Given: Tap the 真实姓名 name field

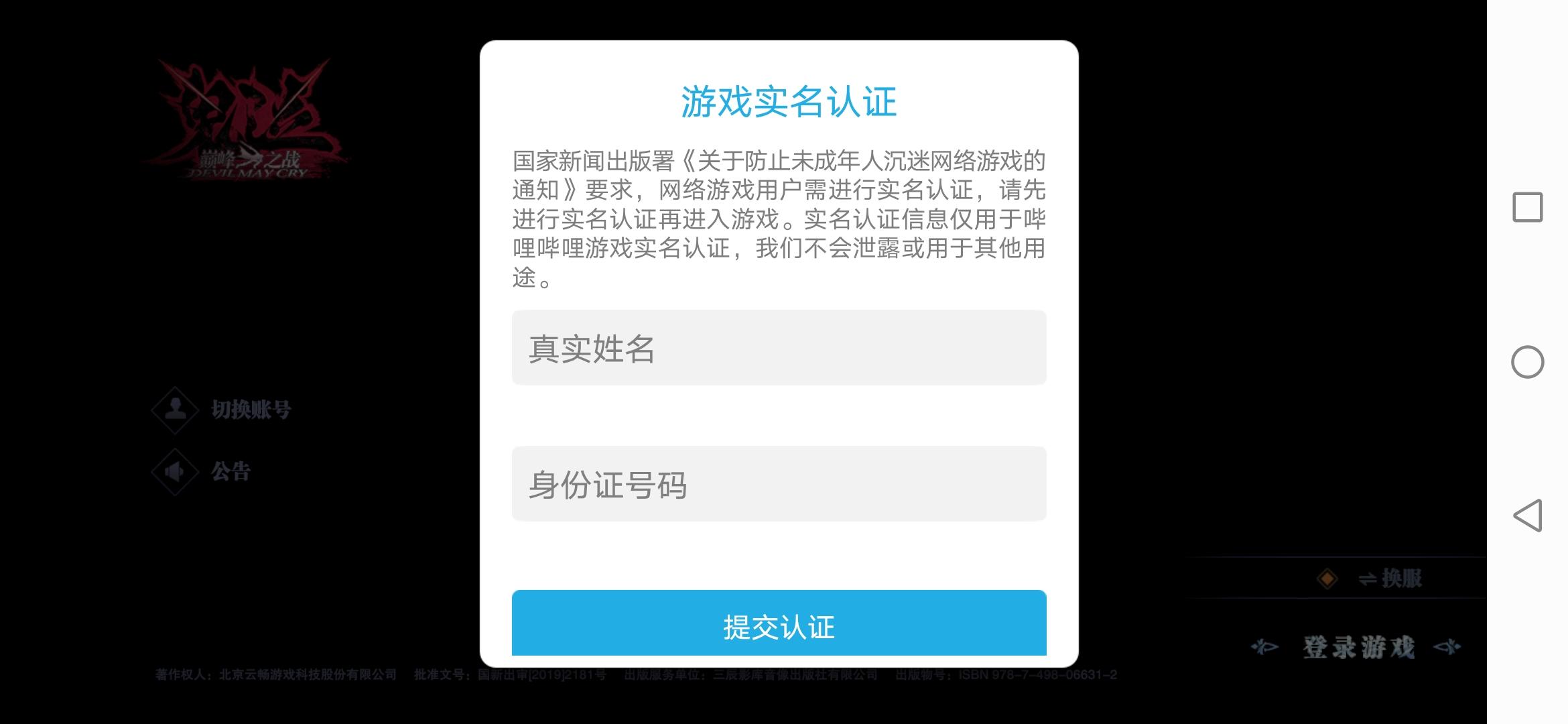Looking at the screenshot, I should (x=779, y=348).
